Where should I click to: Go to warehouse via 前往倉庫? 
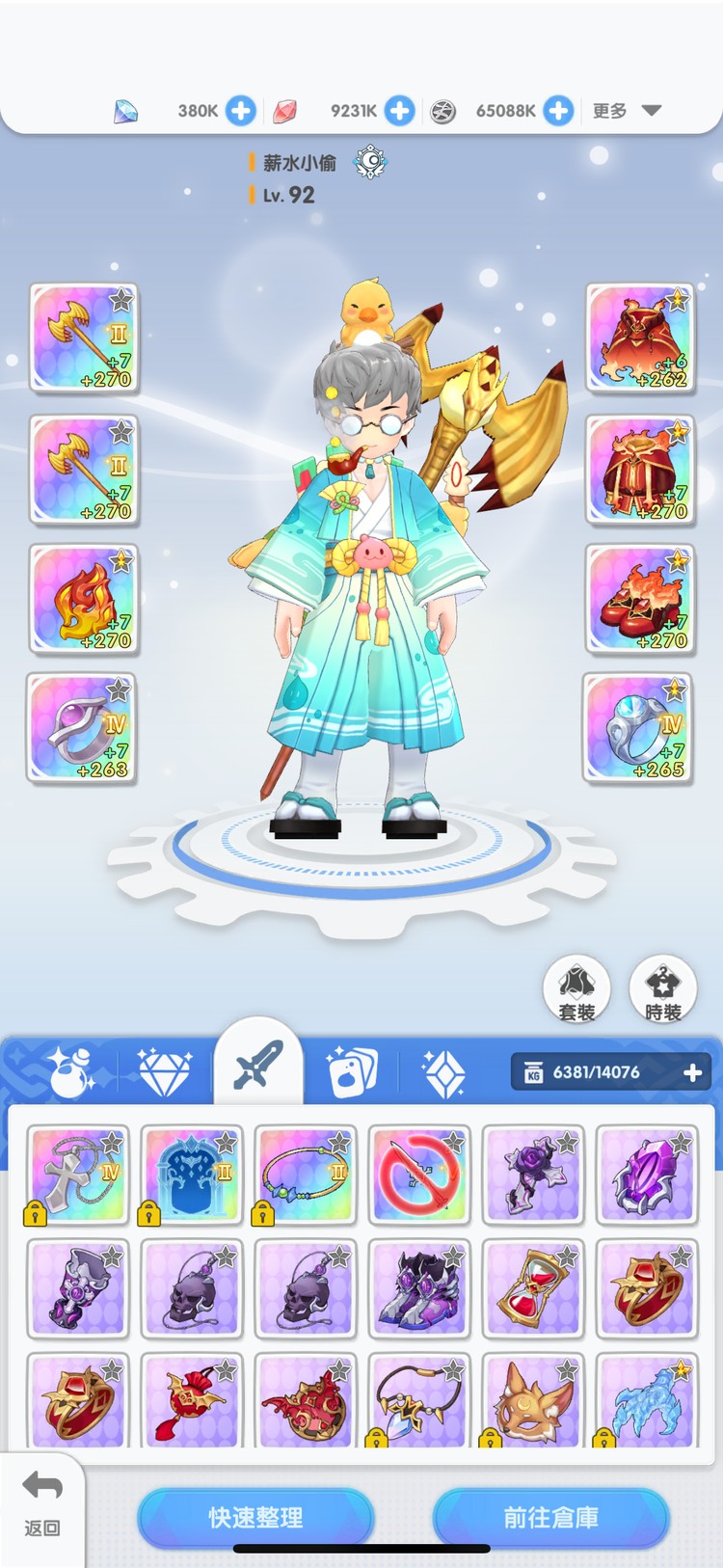click(x=550, y=1517)
